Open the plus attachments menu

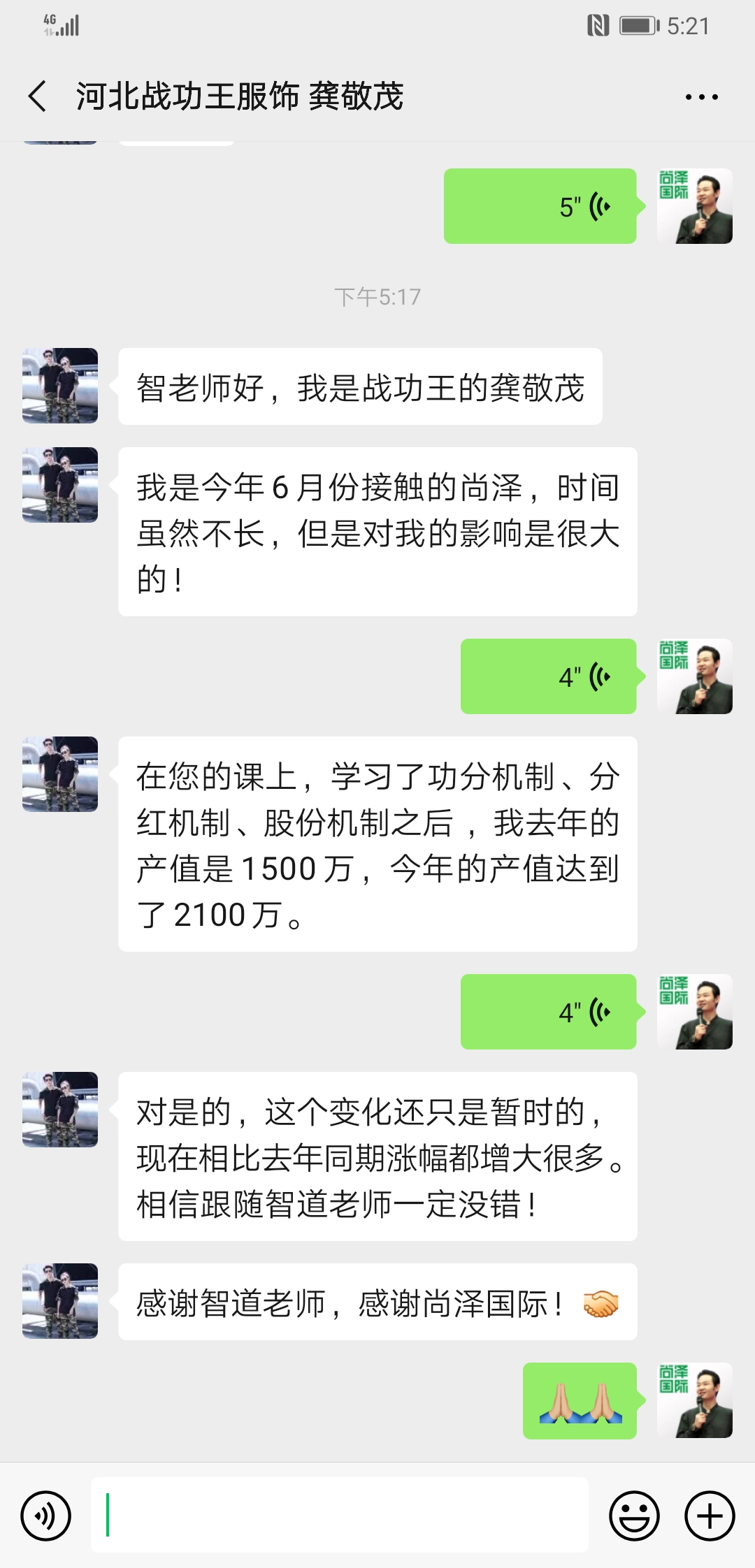click(710, 1516)
